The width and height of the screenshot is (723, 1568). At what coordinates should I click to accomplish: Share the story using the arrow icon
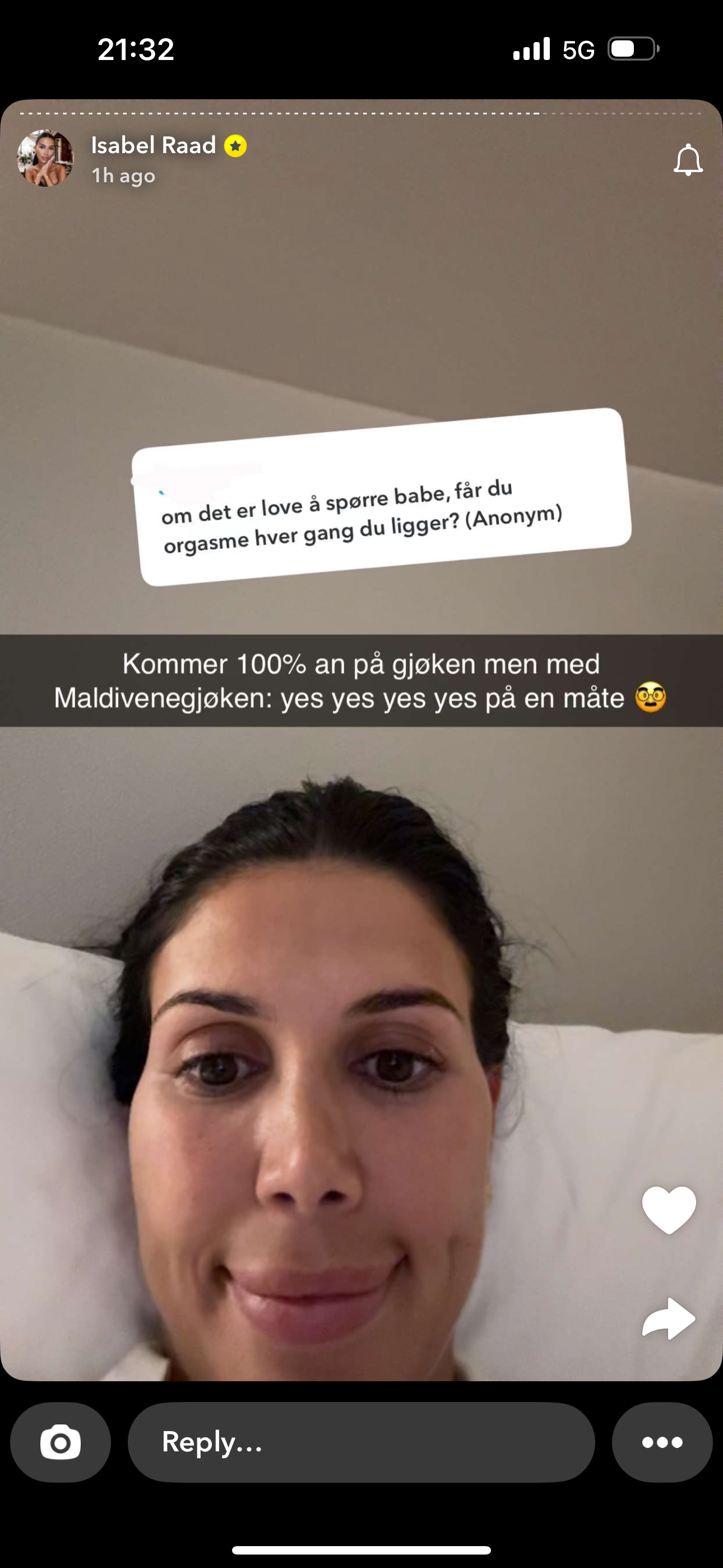point(669,1318)
